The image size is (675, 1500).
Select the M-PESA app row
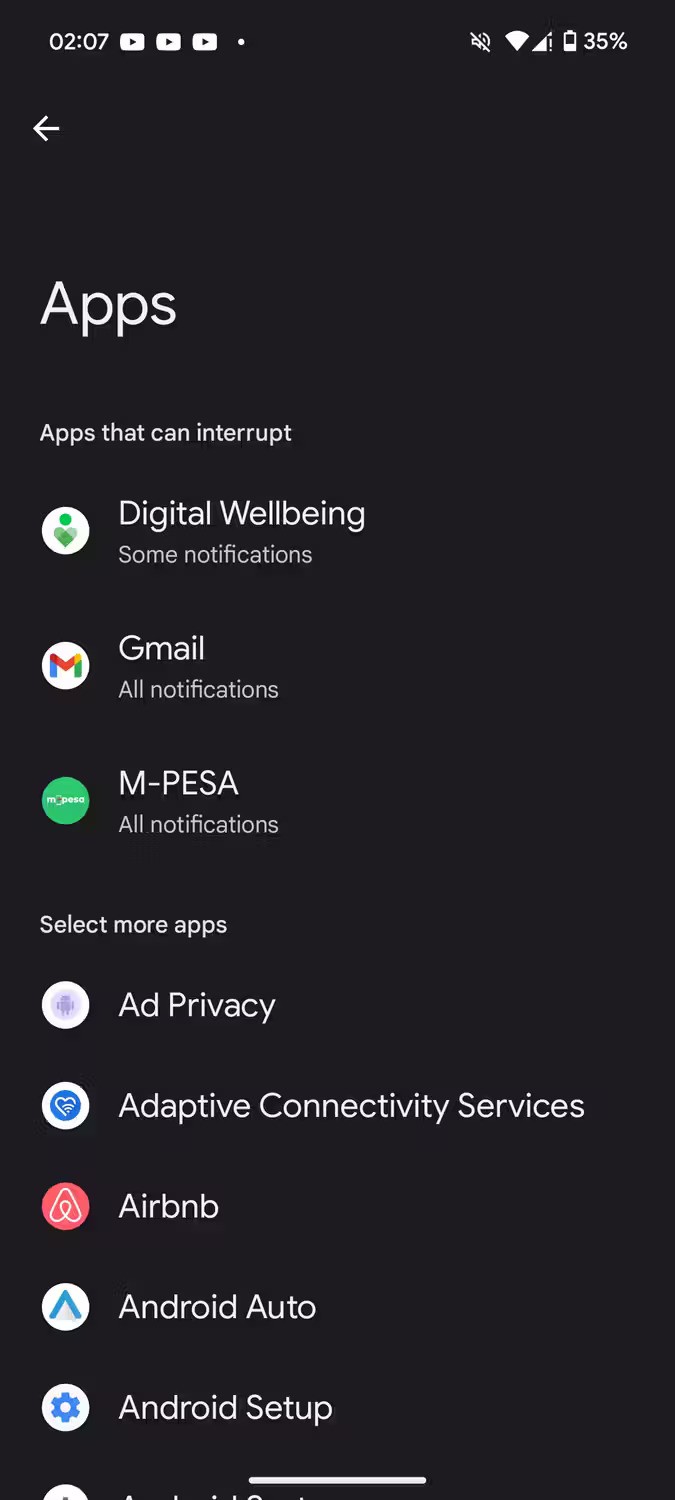198,801
